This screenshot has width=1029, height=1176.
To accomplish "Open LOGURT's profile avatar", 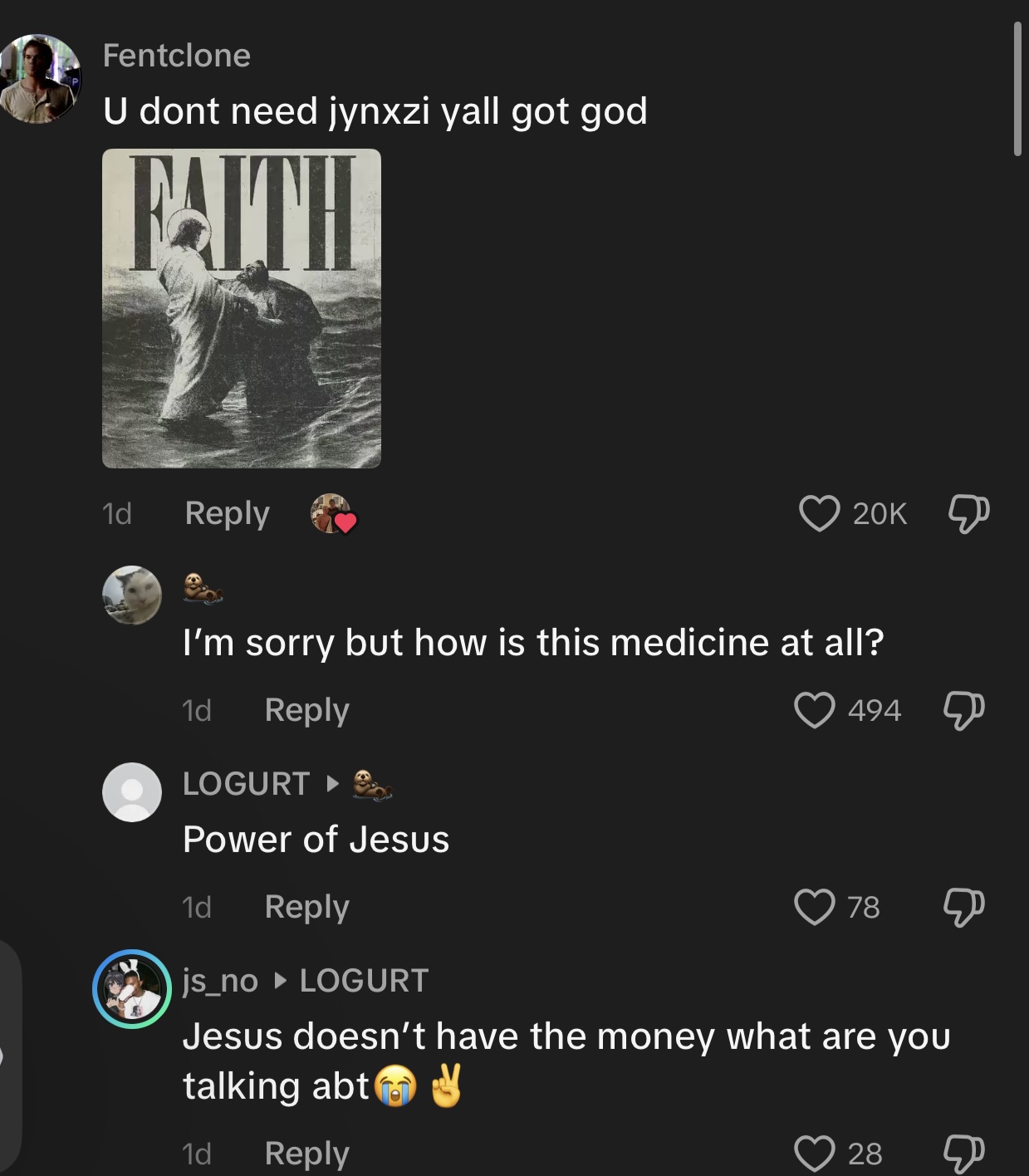I will [131, 792].
